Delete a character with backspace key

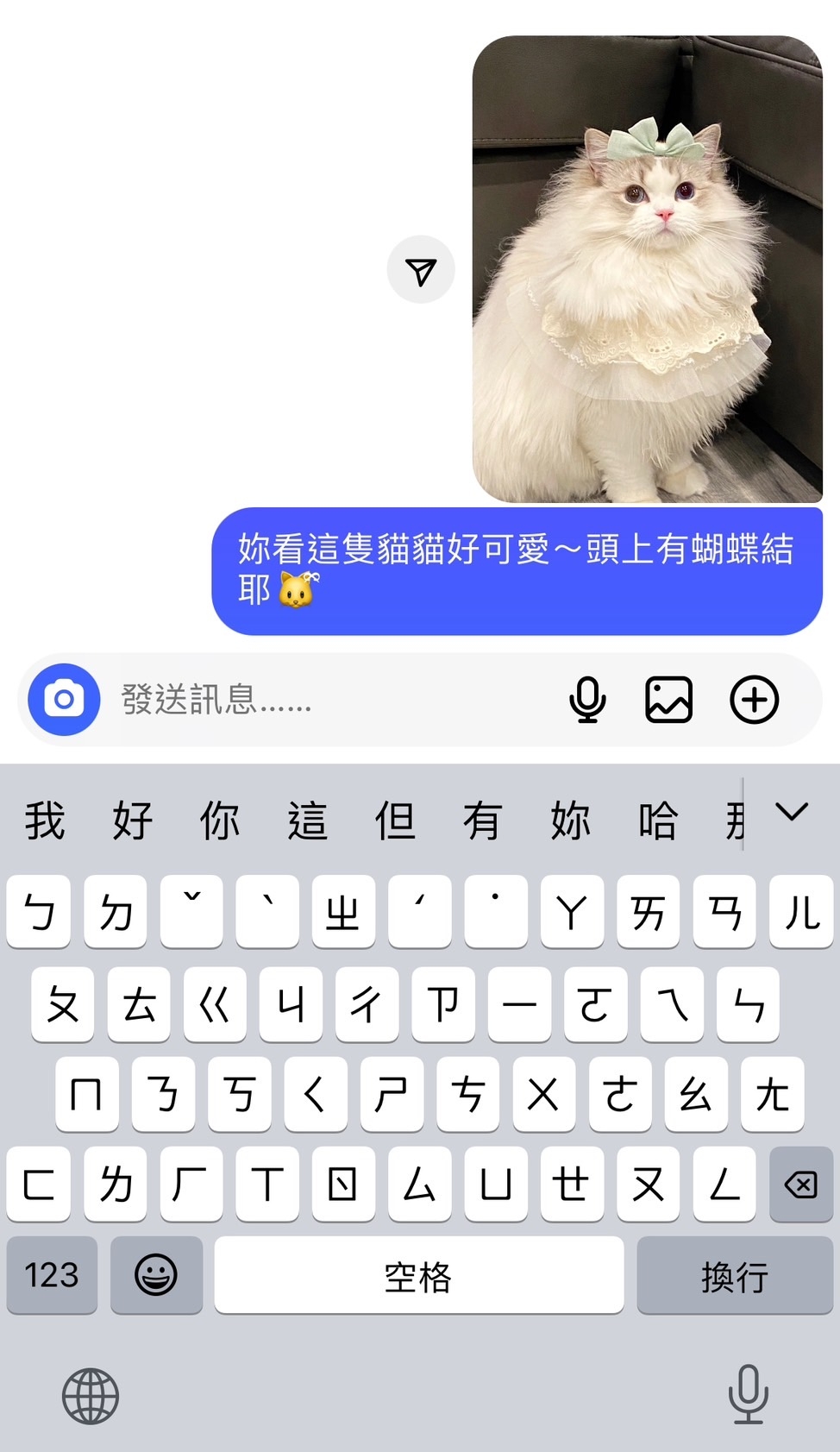[x=800, y=1185]
